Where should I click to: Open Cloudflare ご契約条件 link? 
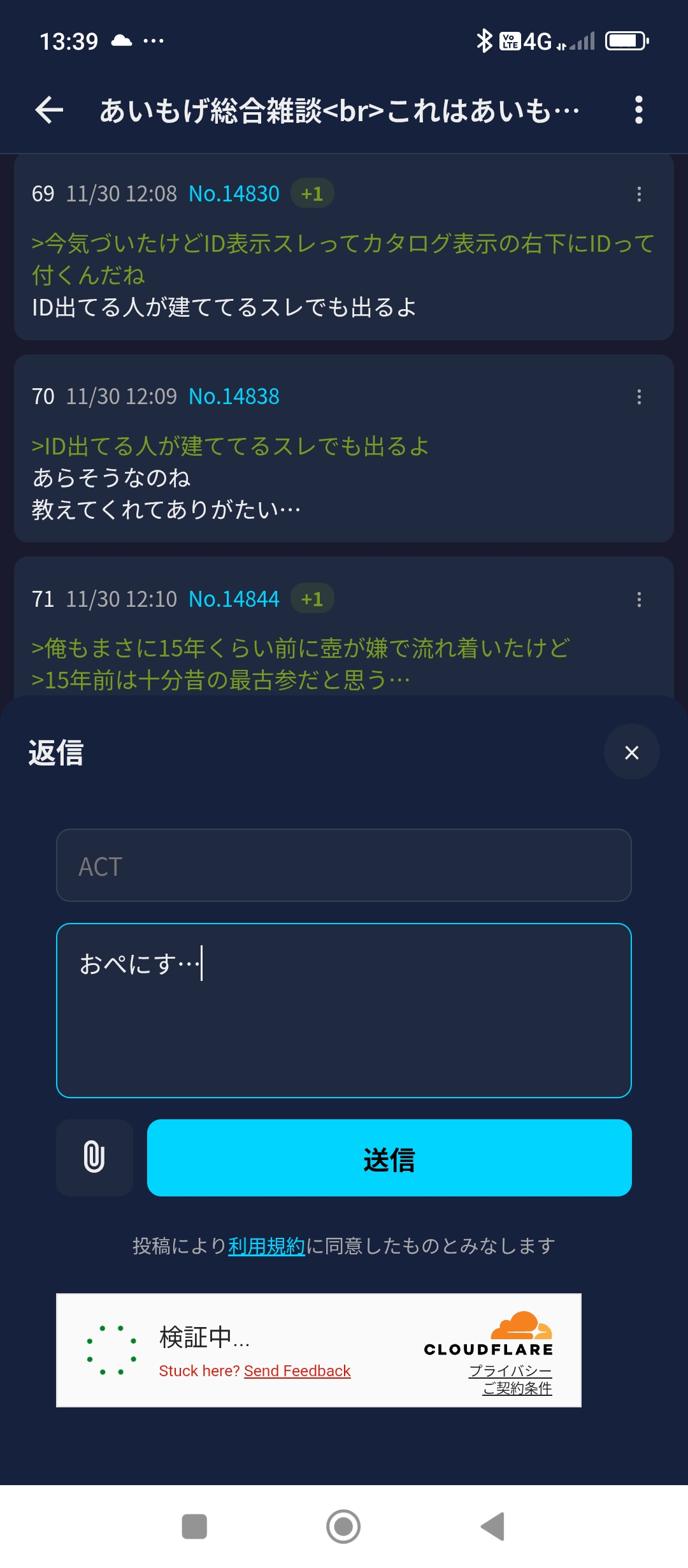click(x=517, y=1388)
